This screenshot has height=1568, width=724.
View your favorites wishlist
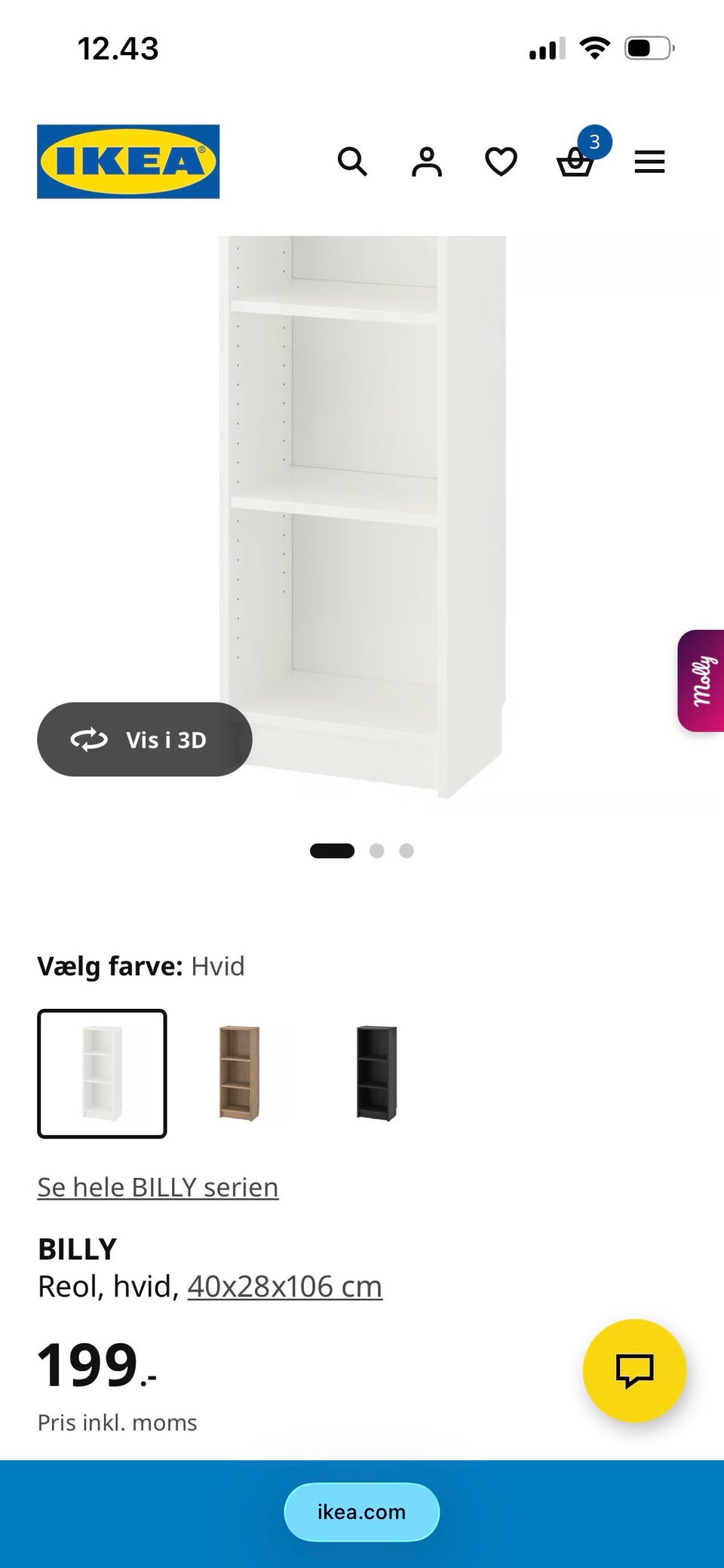pyautogui.click(x=500, y=161)
